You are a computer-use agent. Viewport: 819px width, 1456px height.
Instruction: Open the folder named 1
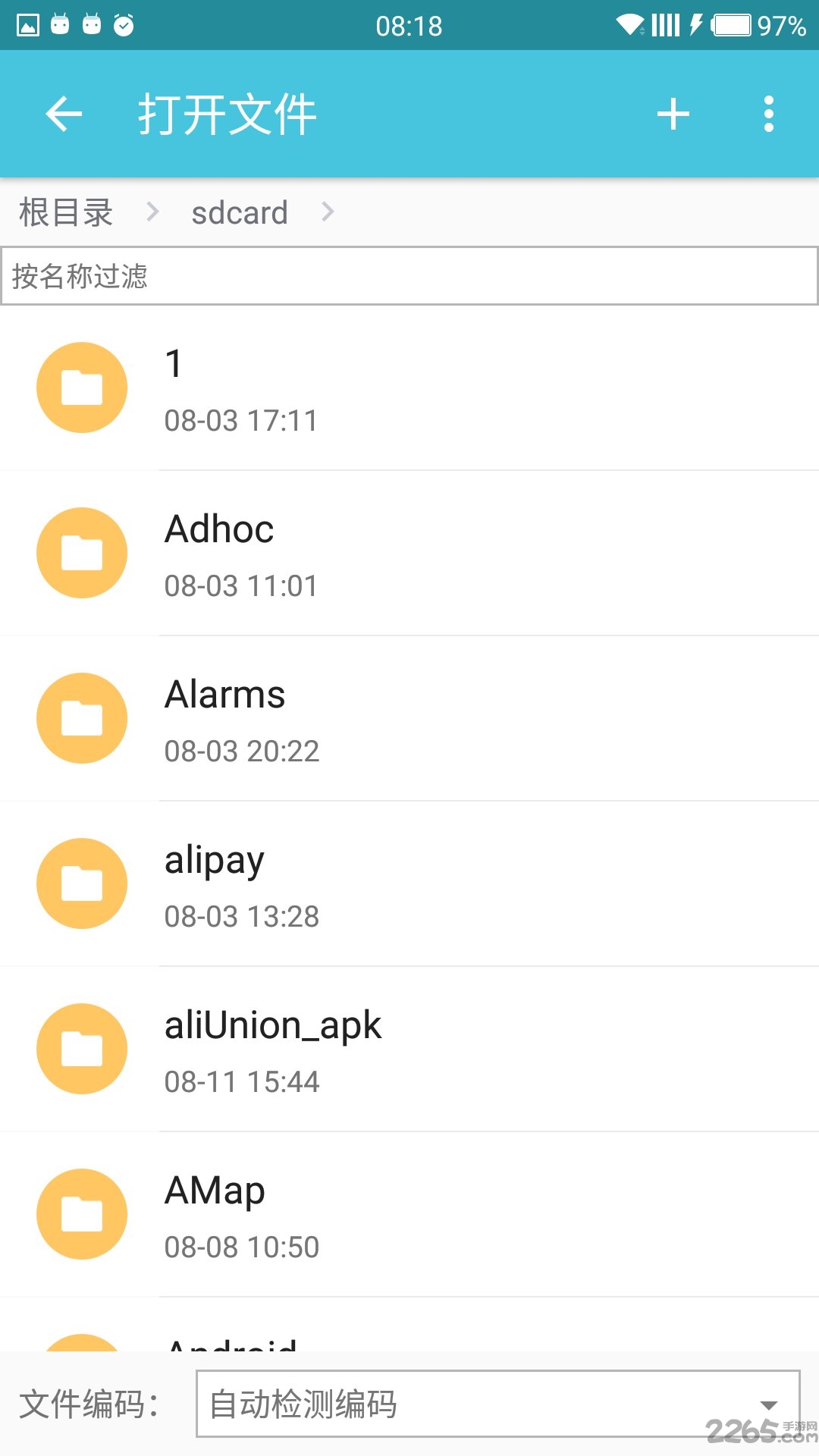tap(409, 388)
